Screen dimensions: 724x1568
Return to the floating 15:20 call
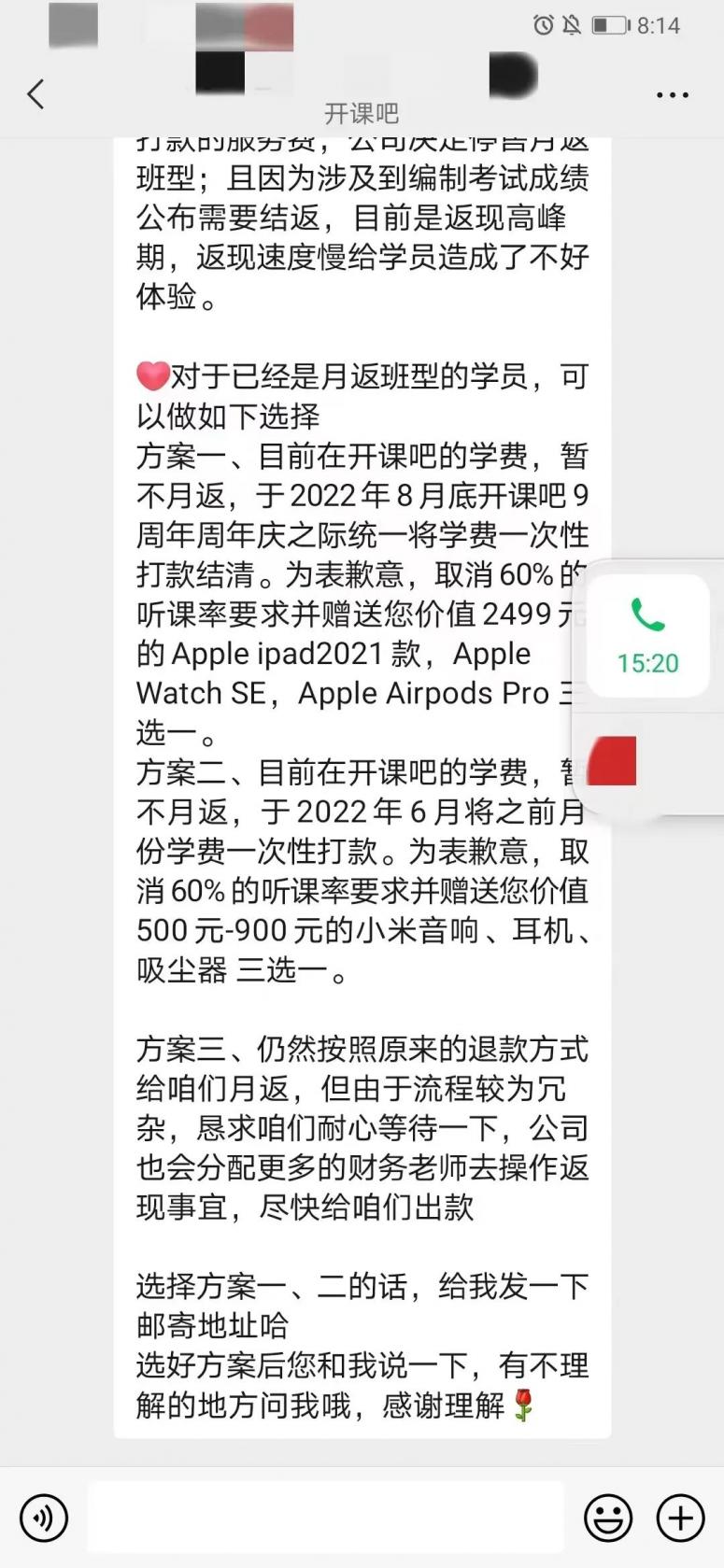point(647,637)
